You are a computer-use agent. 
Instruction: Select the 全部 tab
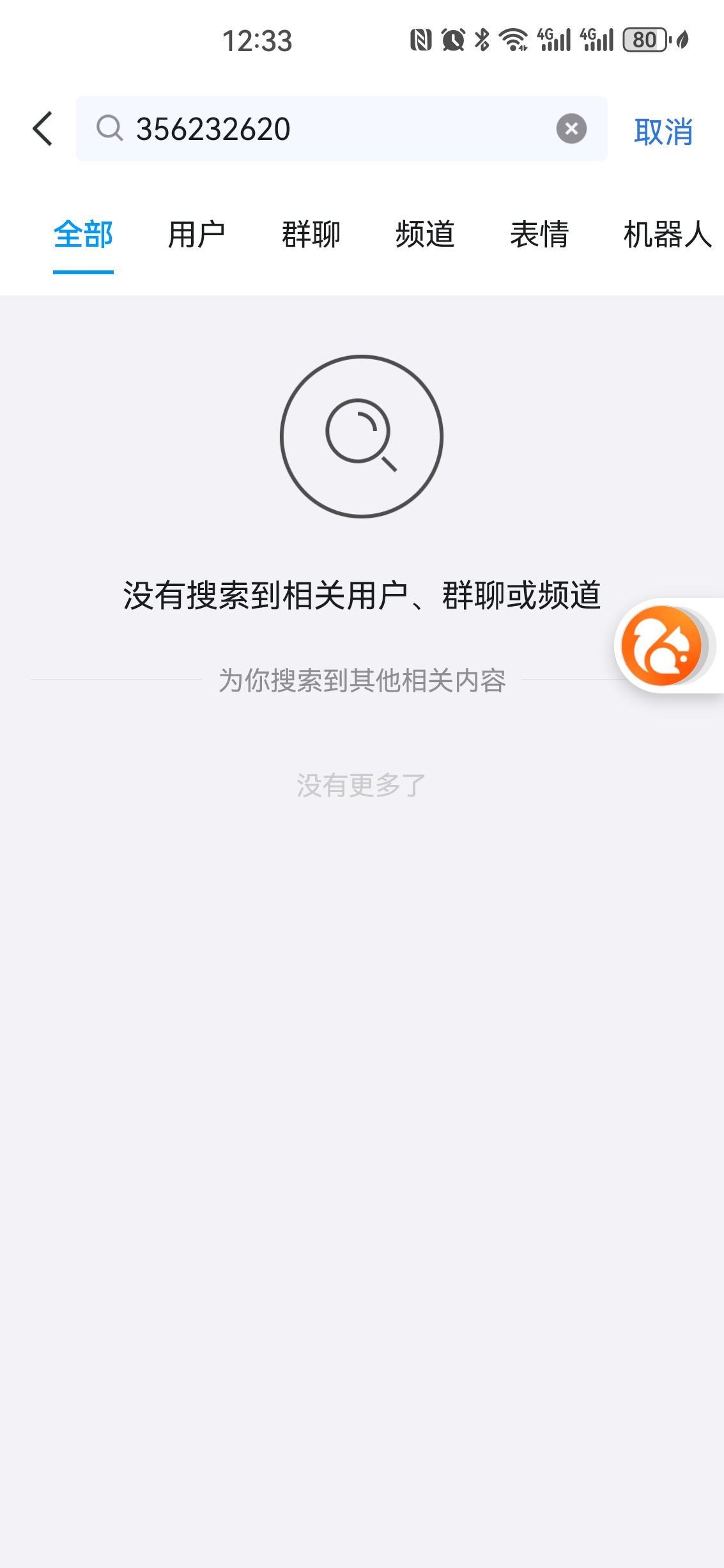[83, 235]
